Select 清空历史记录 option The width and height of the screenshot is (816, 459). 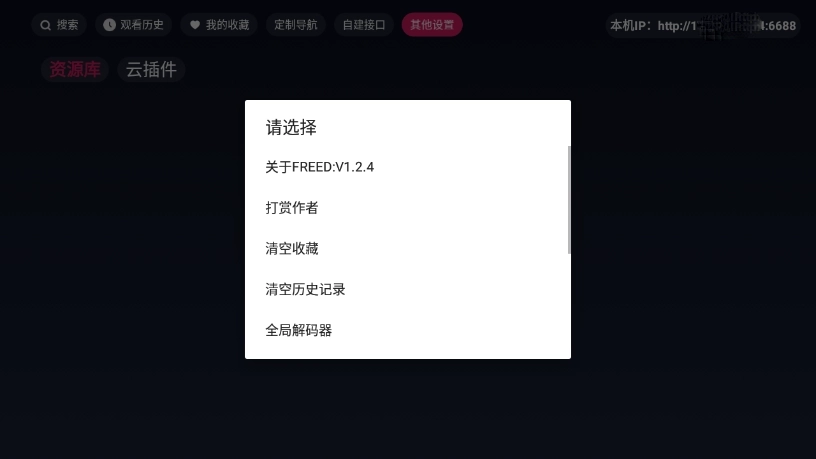click(407, 289)
